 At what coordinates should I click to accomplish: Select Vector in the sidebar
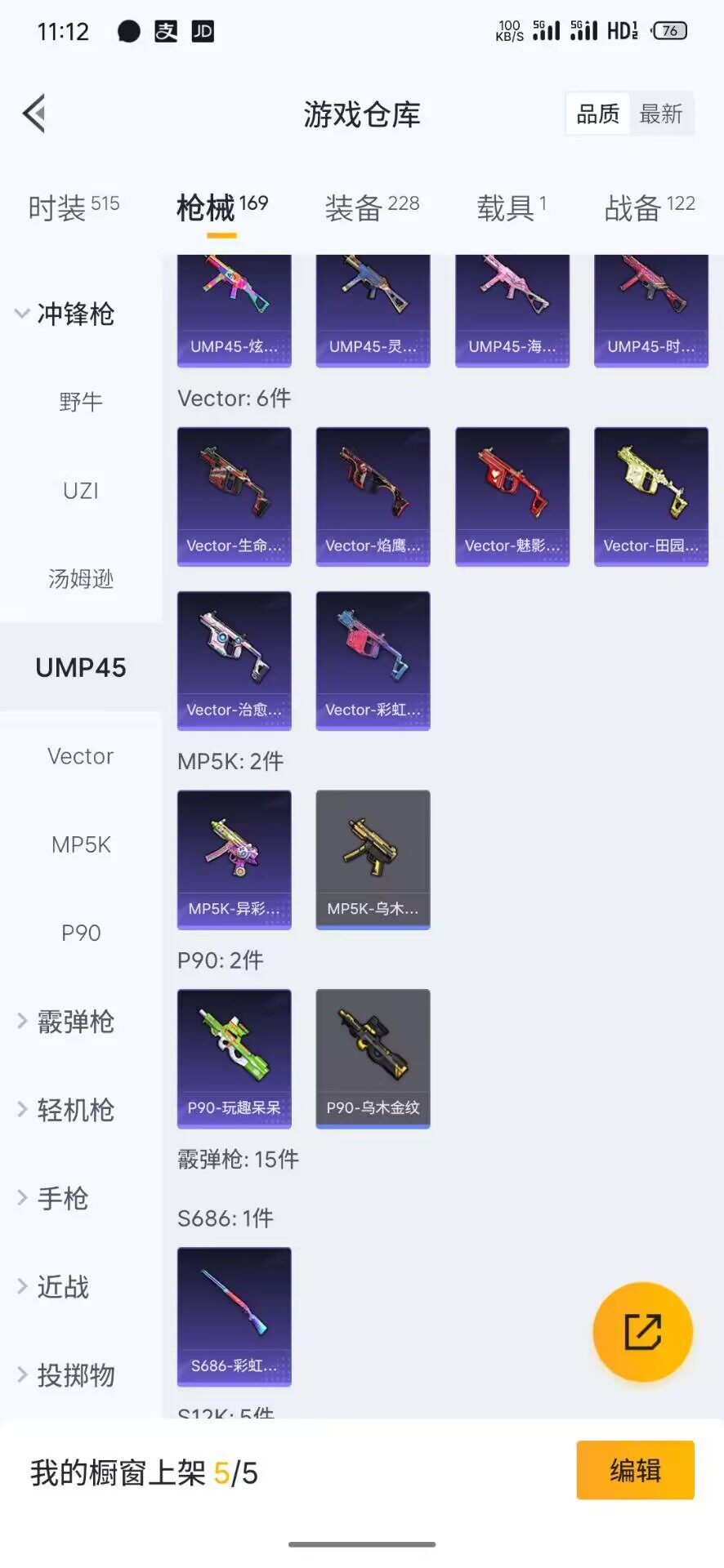[x=80, y=756]
